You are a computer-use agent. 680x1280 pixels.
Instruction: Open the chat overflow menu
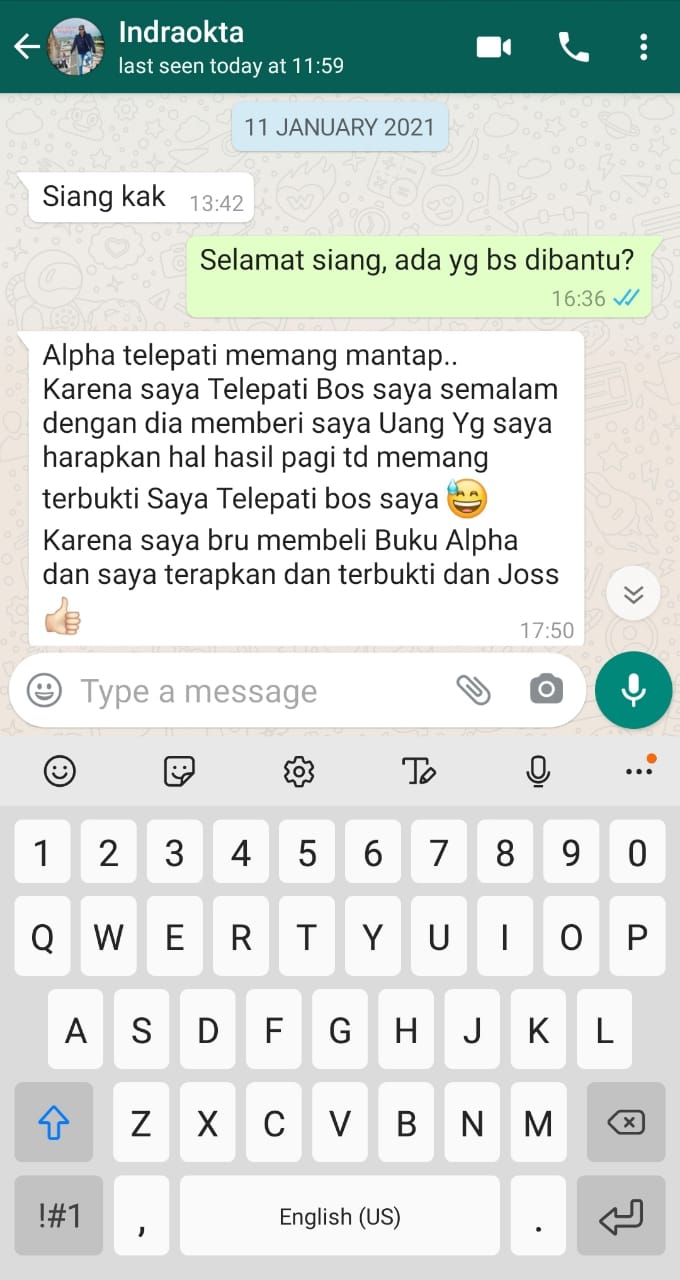[x=643, y=47]
